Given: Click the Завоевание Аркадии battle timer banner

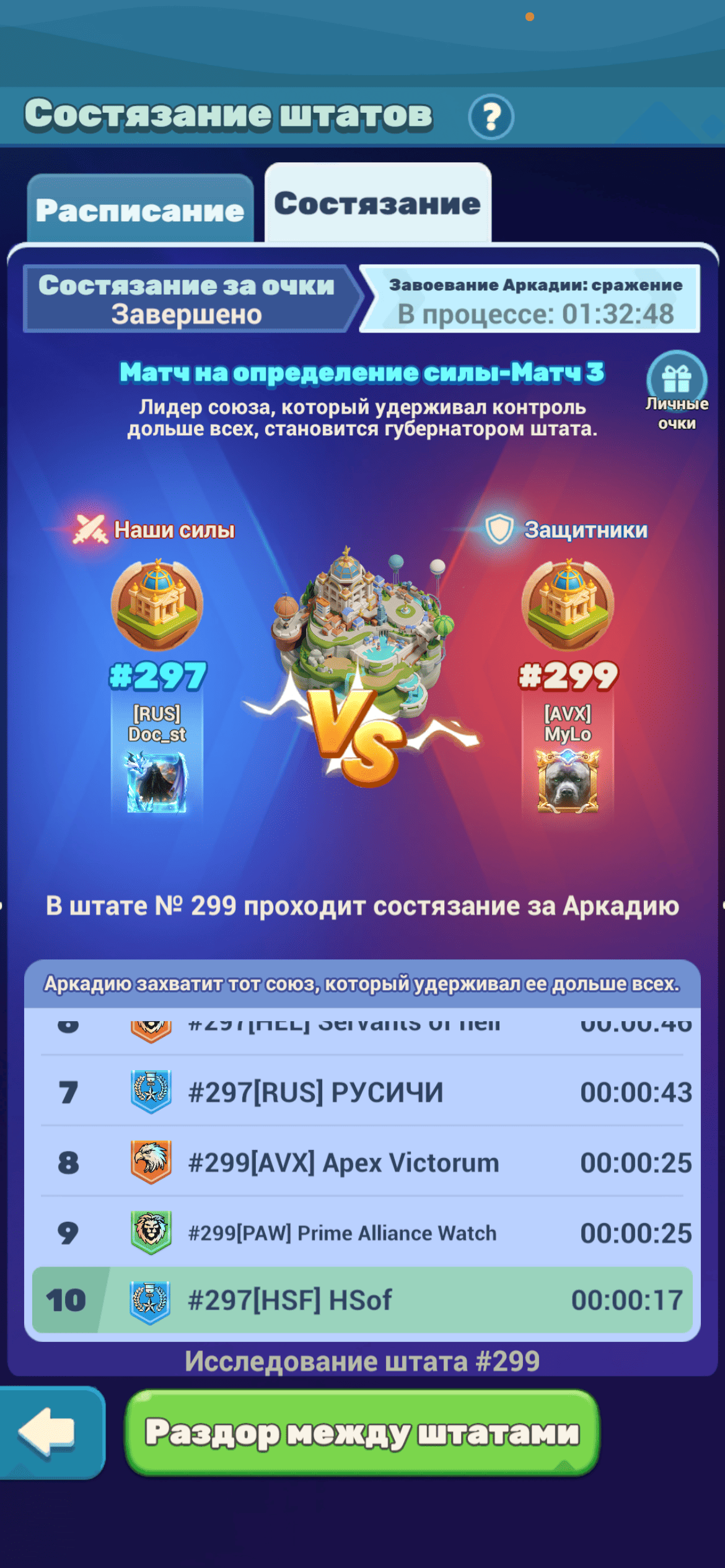Looking at the screenshot, I should click(x=532, y=302).
